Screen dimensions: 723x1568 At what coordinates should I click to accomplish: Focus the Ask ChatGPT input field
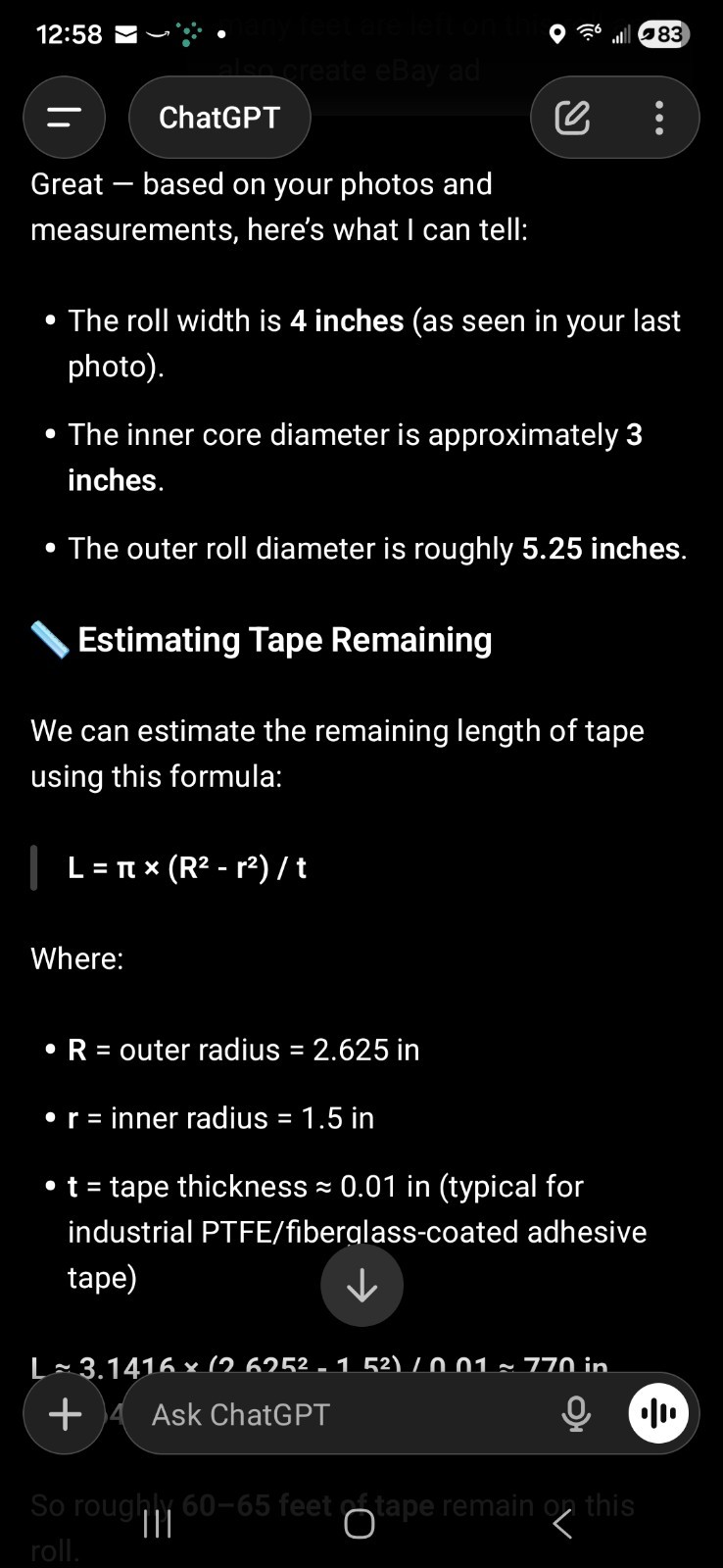343,1414
